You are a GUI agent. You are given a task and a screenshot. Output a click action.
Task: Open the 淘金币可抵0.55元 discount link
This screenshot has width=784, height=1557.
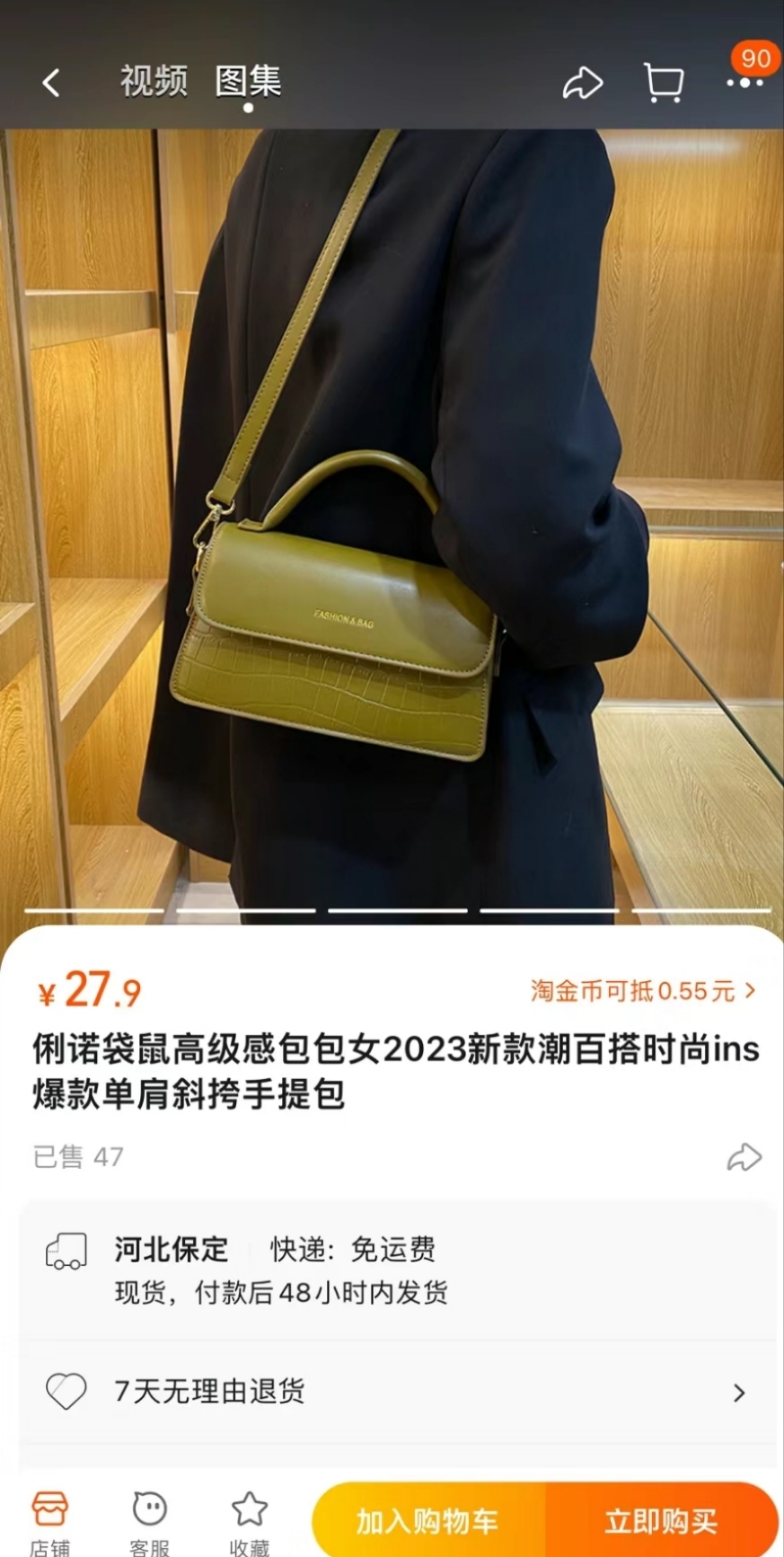tap(642, 991)
